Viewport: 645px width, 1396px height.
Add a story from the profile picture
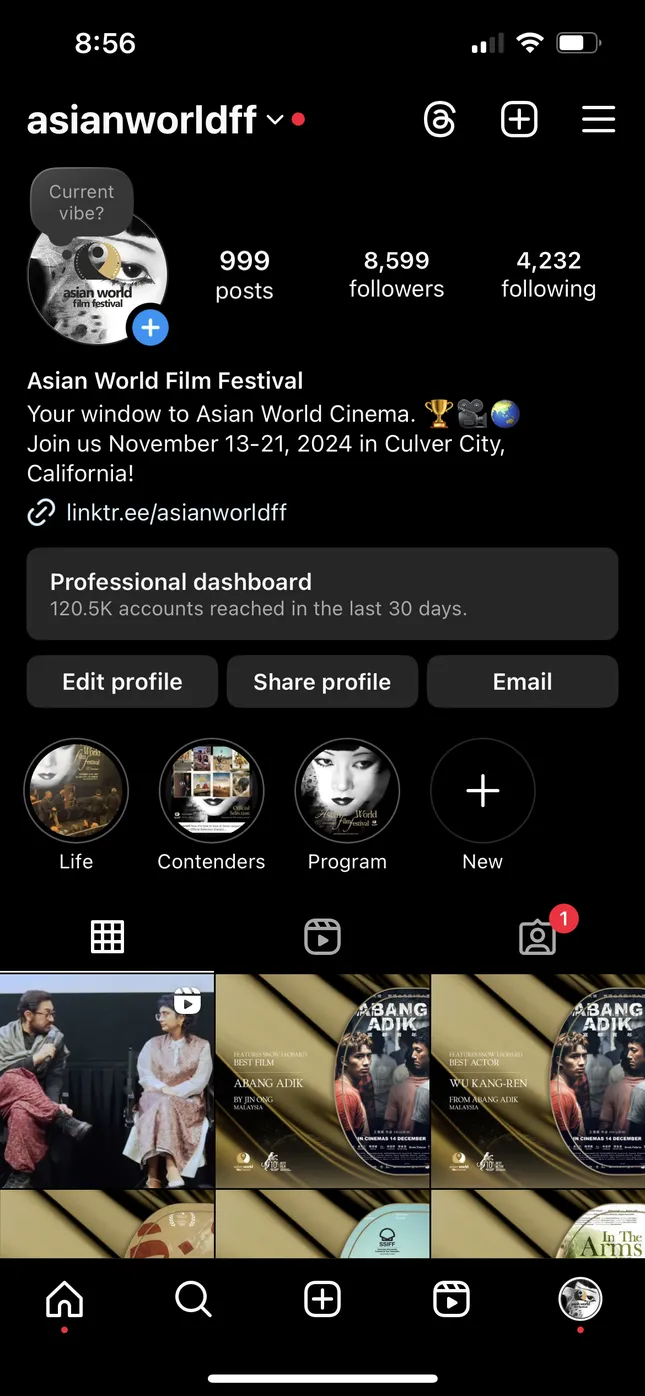(x=150, y=327)
